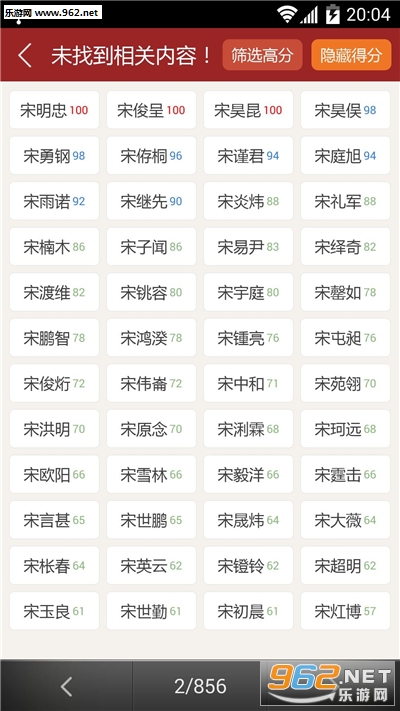Image resolution: width=400 pixels, height=711 pixels.
Task: Go to the previous page with bottom arrow
Action: pos(66,686)
